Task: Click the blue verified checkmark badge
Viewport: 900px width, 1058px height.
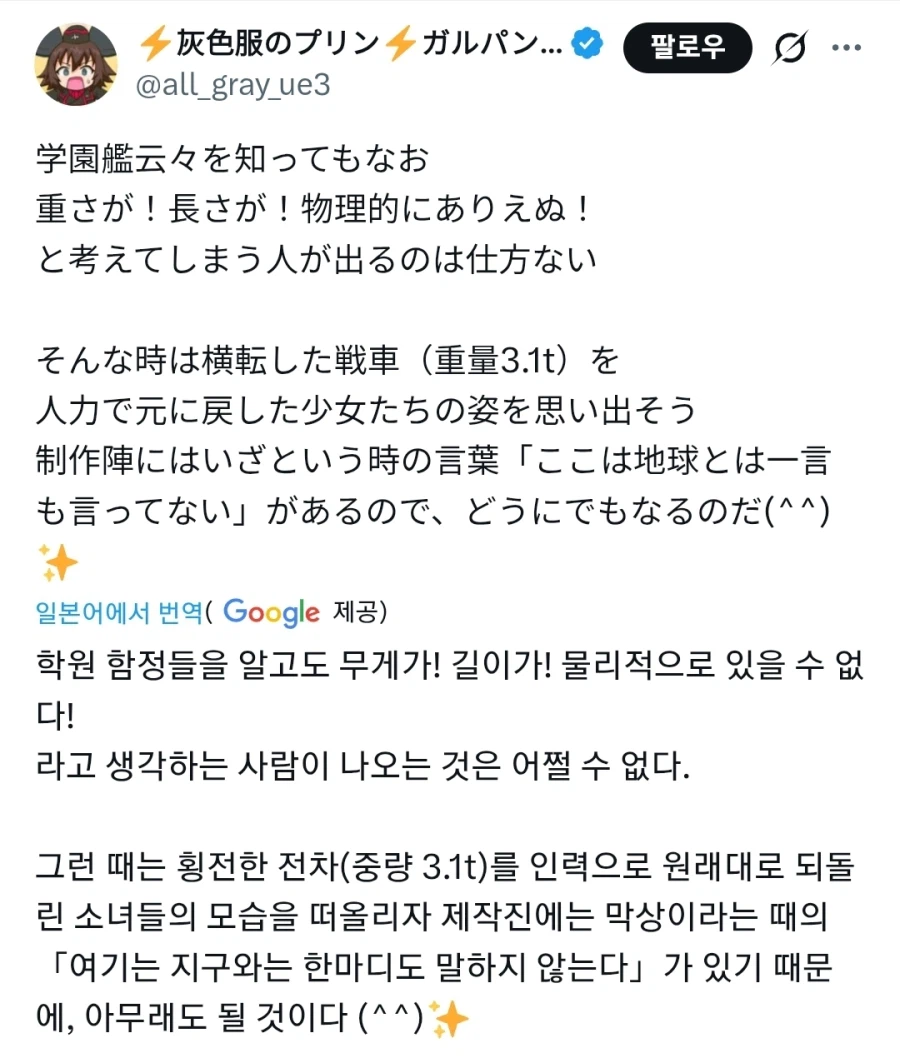Action: point(585,43)
